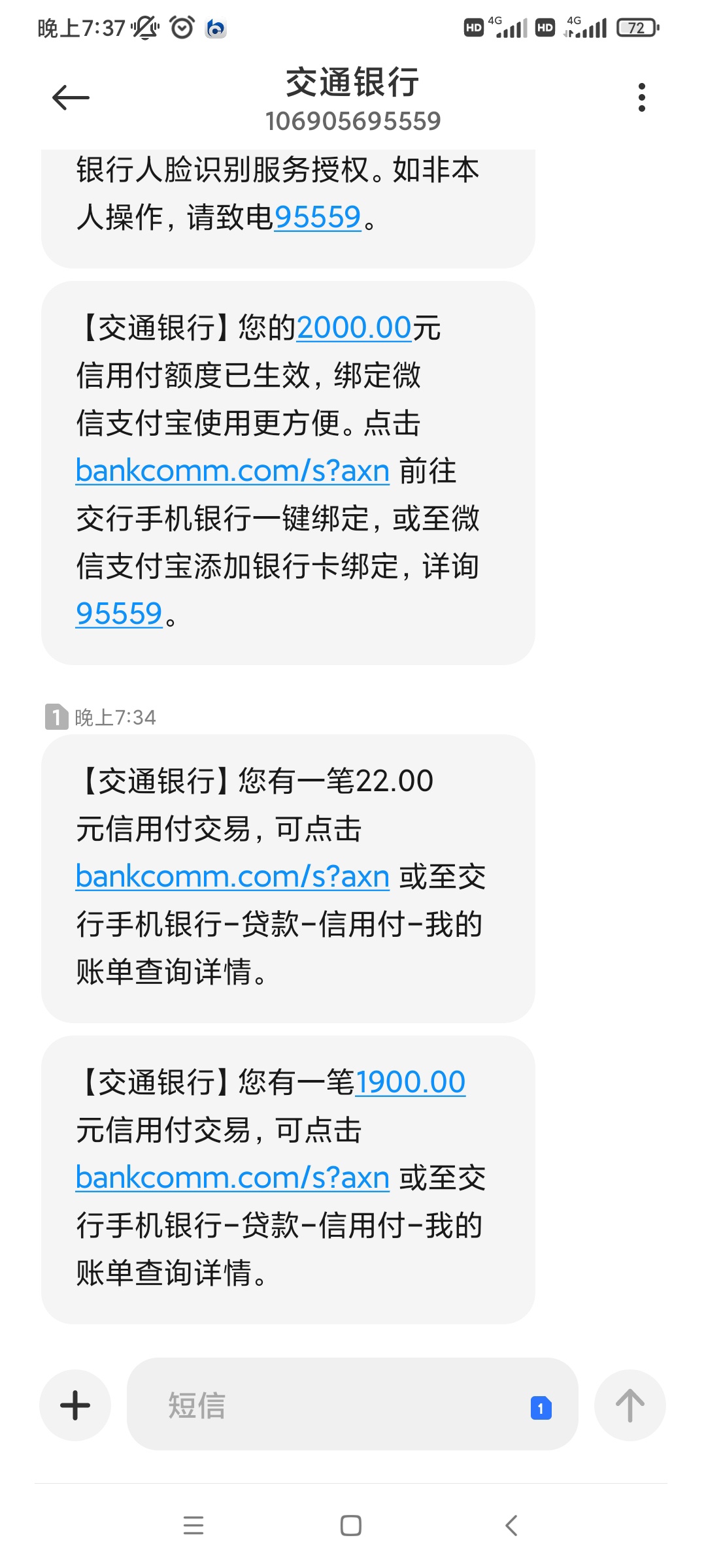The height and width of the screenshot is (1568, 706).
Task: Open bankcomm.com/s?axn link in the 1900.00 transaction message
Action: pyautogui.click(x=233, y=1177)
